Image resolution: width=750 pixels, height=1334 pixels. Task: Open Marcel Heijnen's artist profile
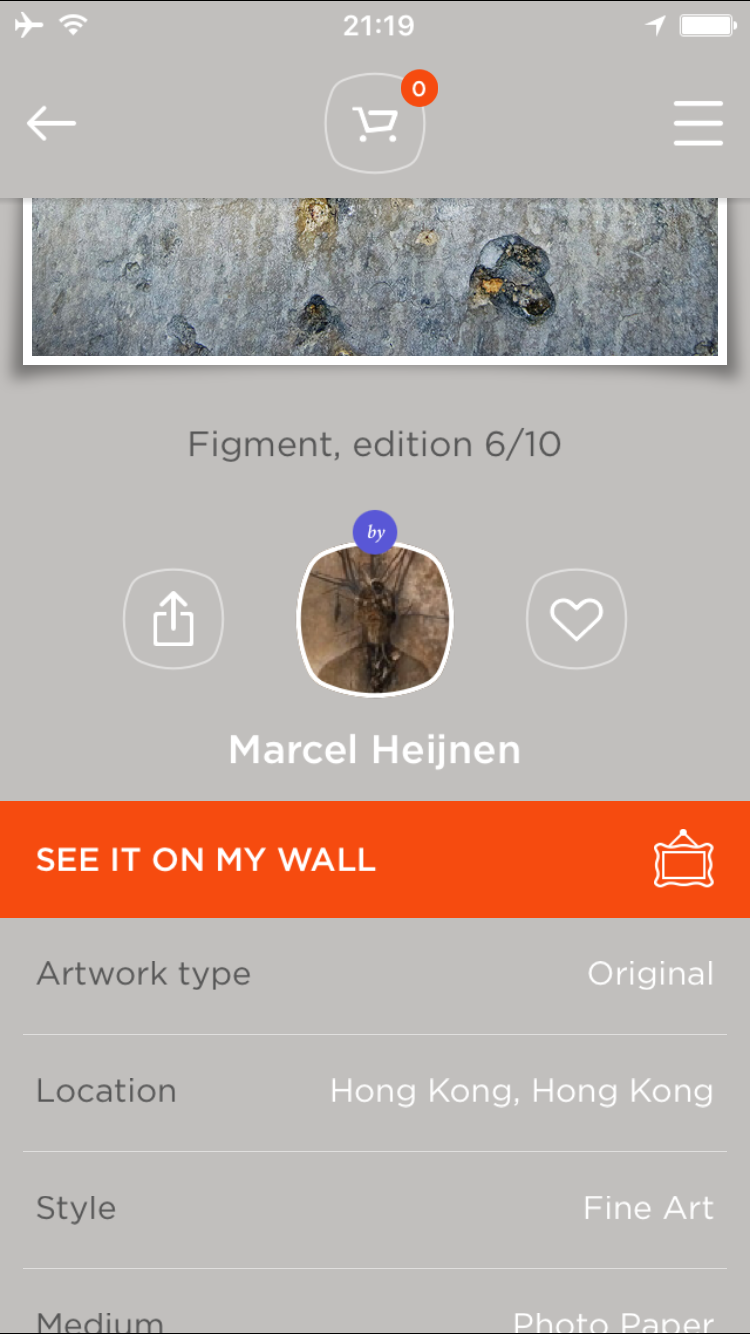(x=375, y=748)
